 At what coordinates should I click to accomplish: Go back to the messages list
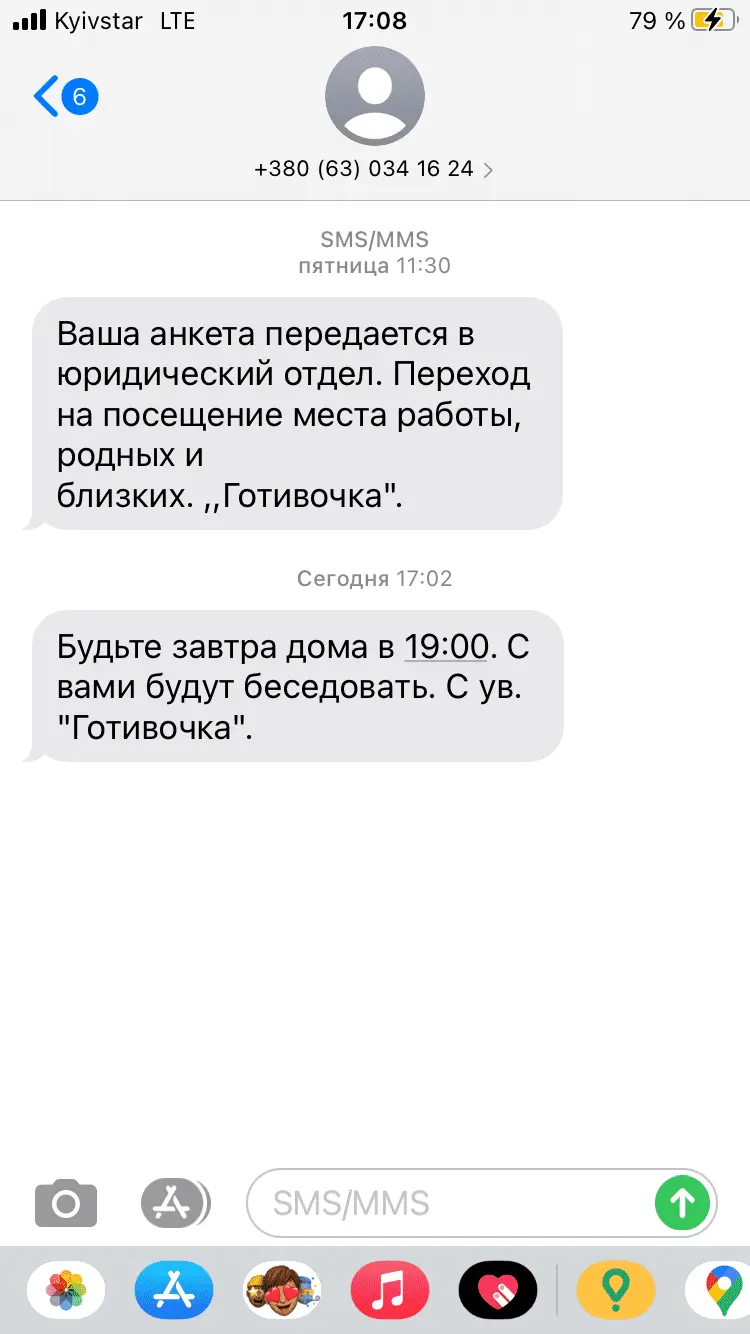click(x=64, y=97)
